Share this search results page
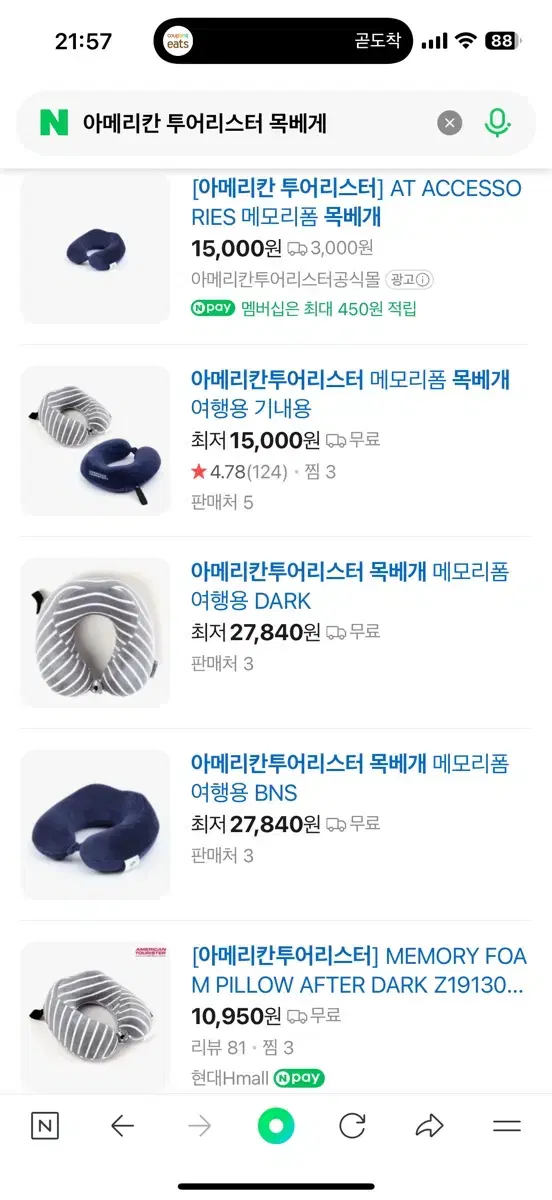 pos(429,1126)
